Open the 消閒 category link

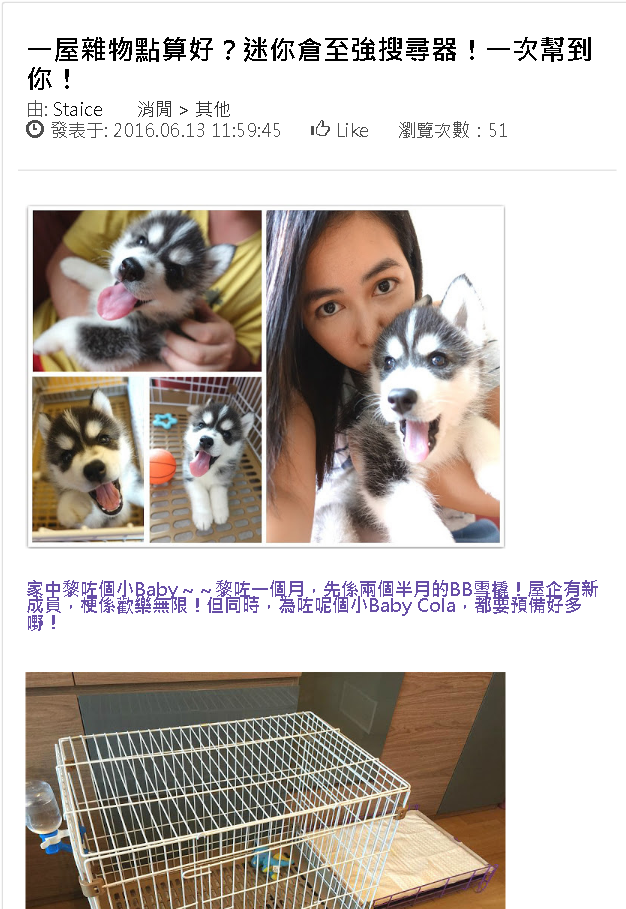[x=154, y=109]
